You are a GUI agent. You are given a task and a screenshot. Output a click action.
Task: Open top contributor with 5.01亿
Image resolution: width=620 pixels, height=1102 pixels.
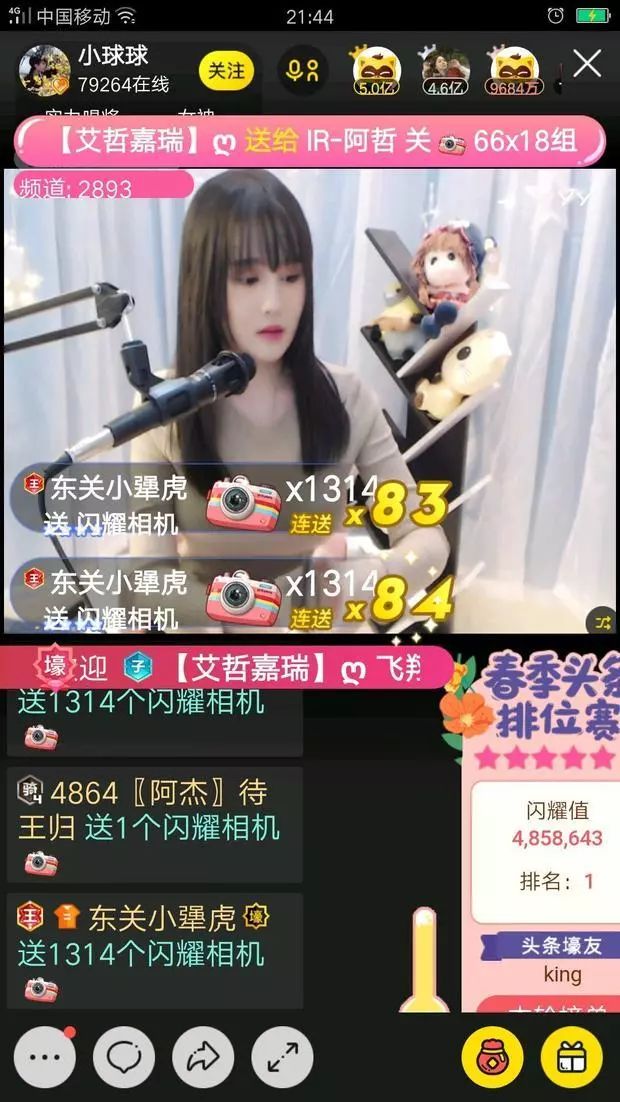tap(373, 70)
